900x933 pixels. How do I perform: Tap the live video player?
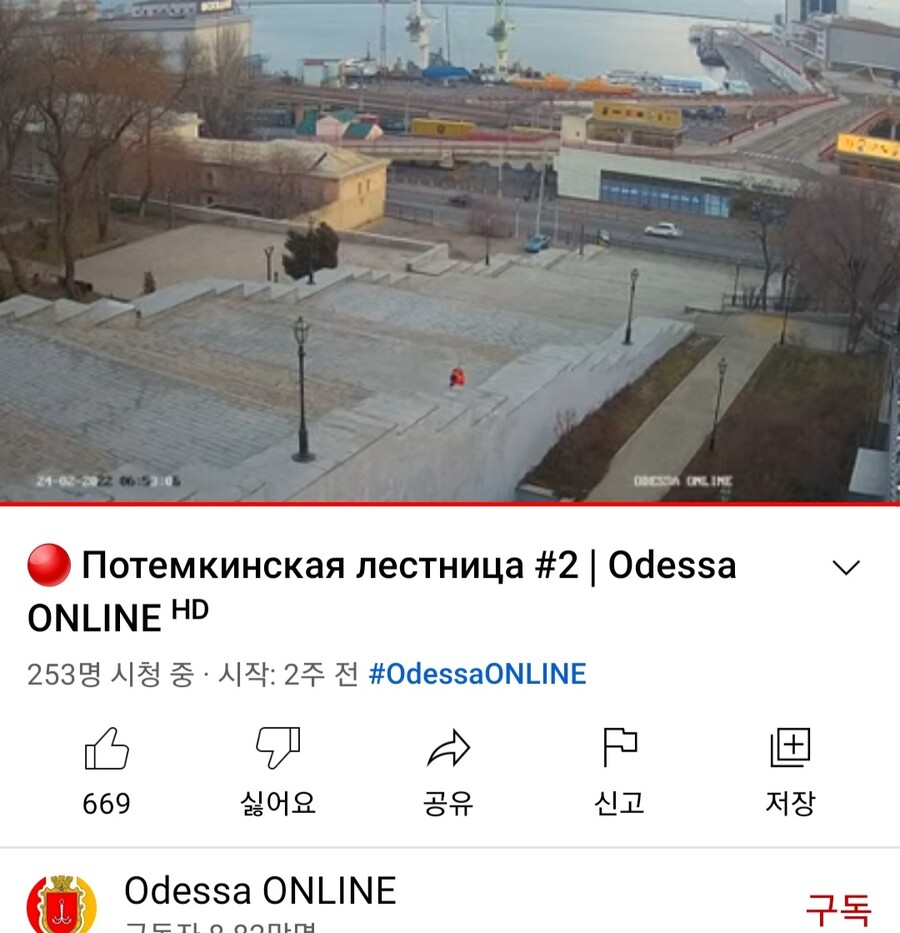(450, 250)
